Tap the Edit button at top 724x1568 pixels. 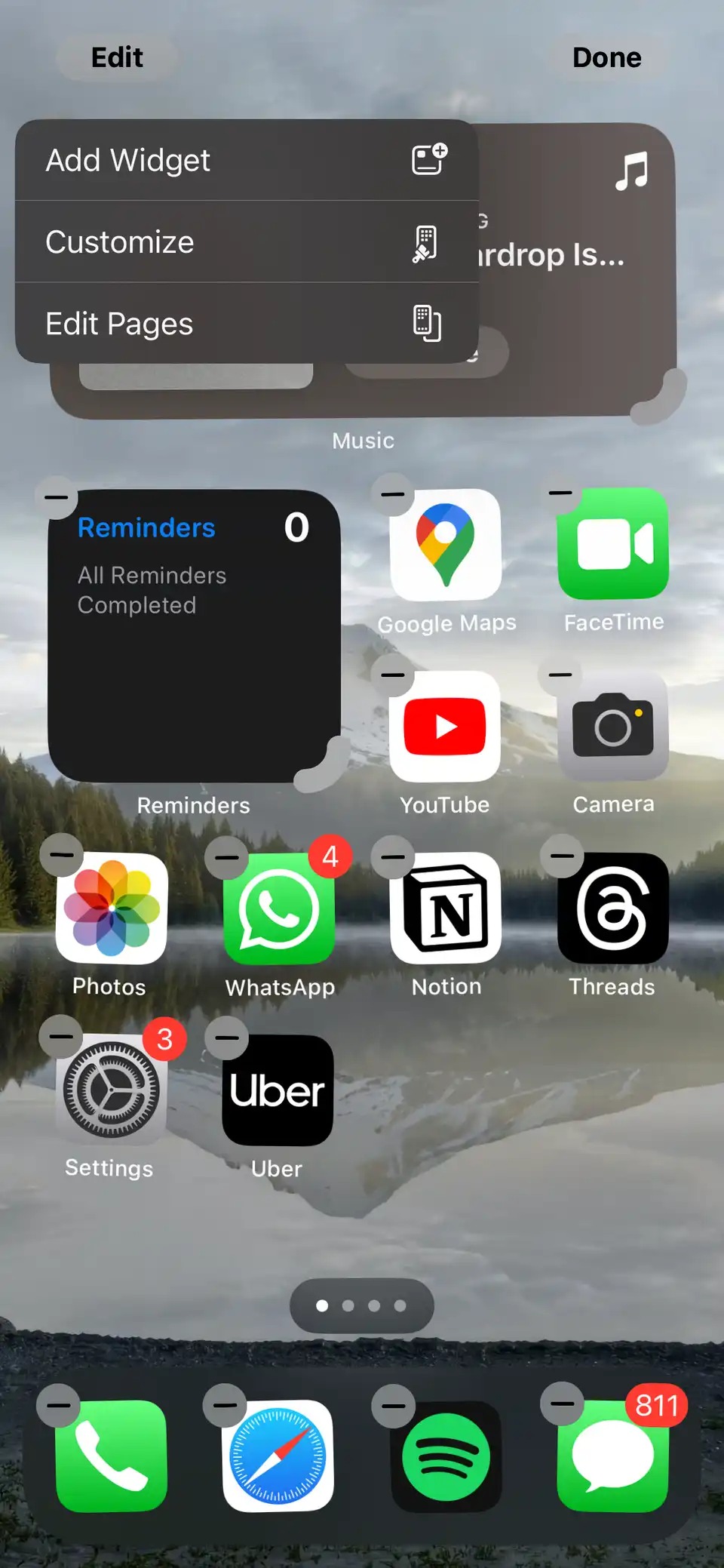[x=117, y=57]
